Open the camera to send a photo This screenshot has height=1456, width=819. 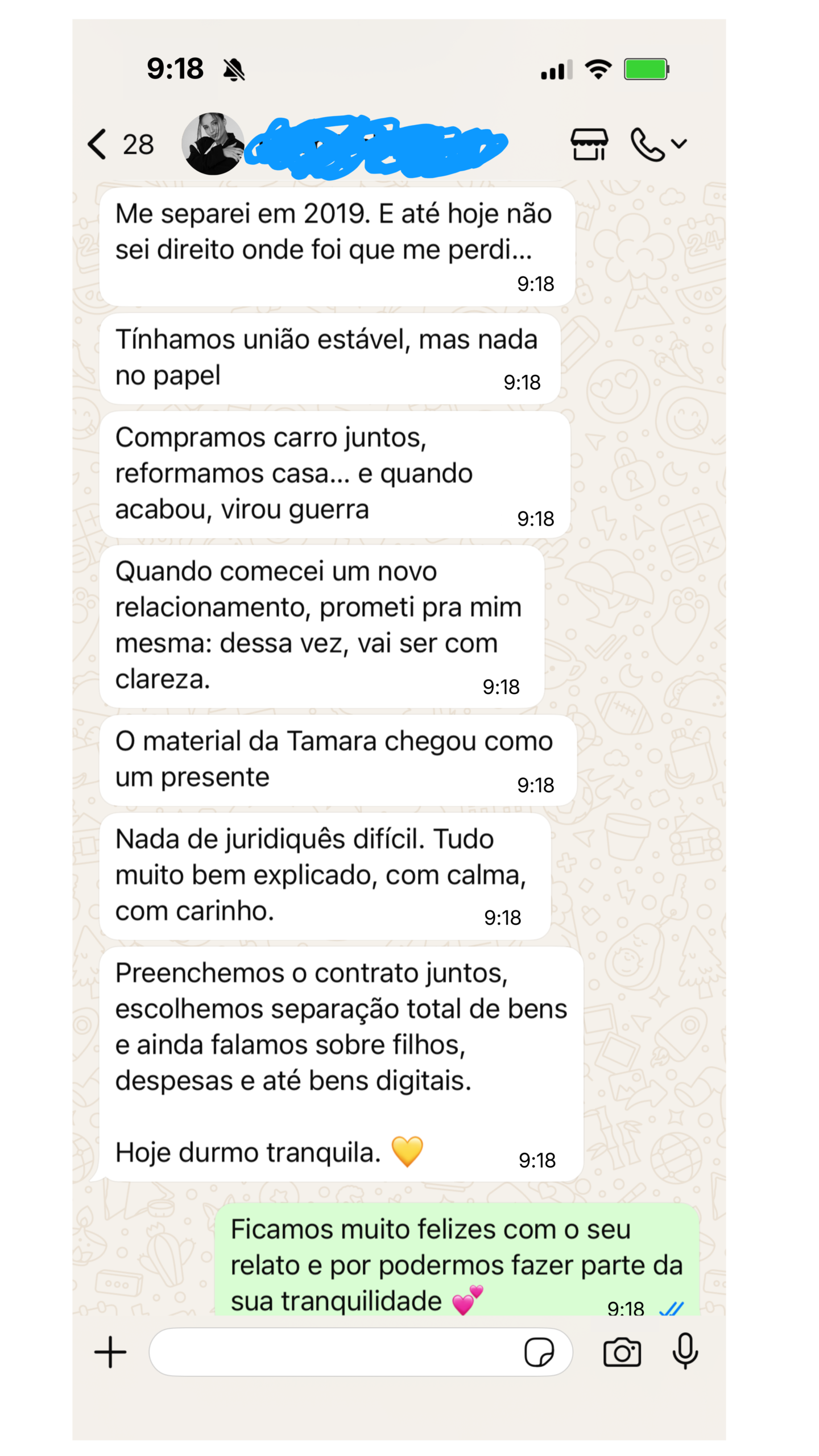point(622,1352)
